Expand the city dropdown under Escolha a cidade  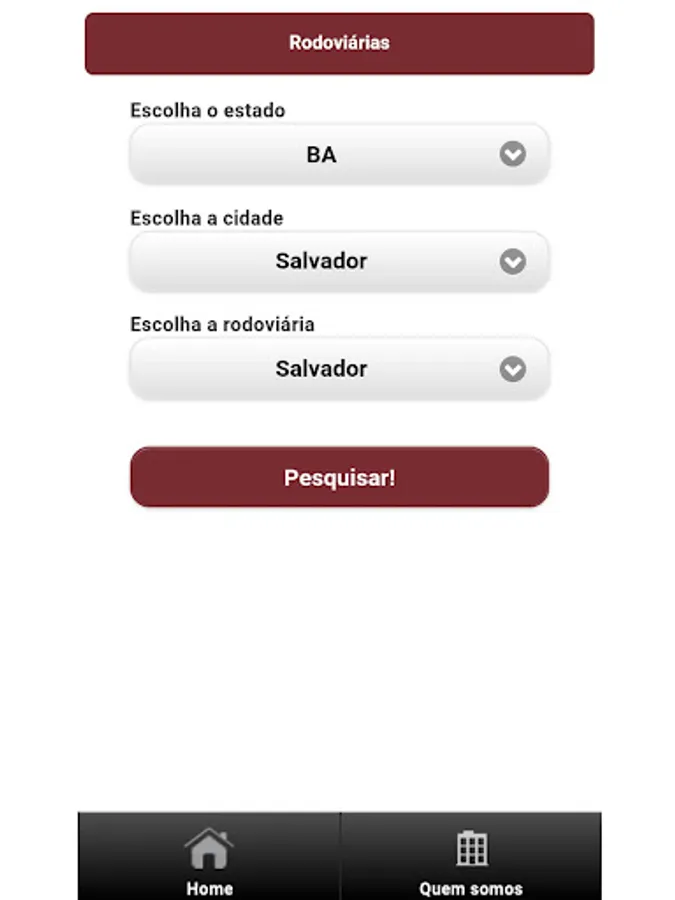click(339, 262)
